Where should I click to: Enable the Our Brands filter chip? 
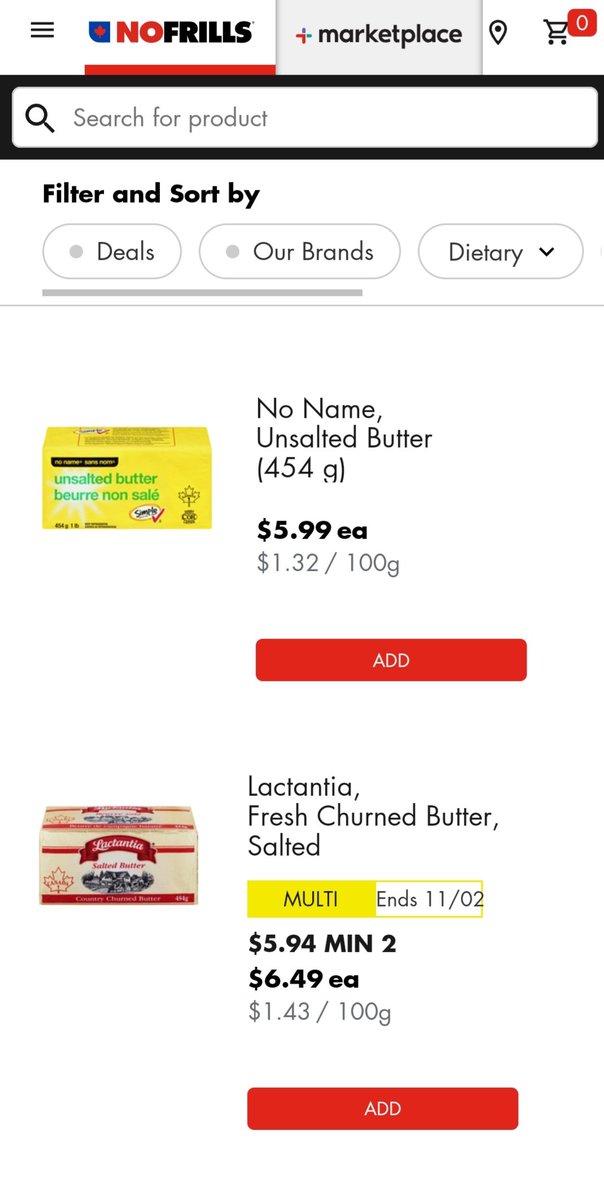pyautogui.click(x=299, y=252)
